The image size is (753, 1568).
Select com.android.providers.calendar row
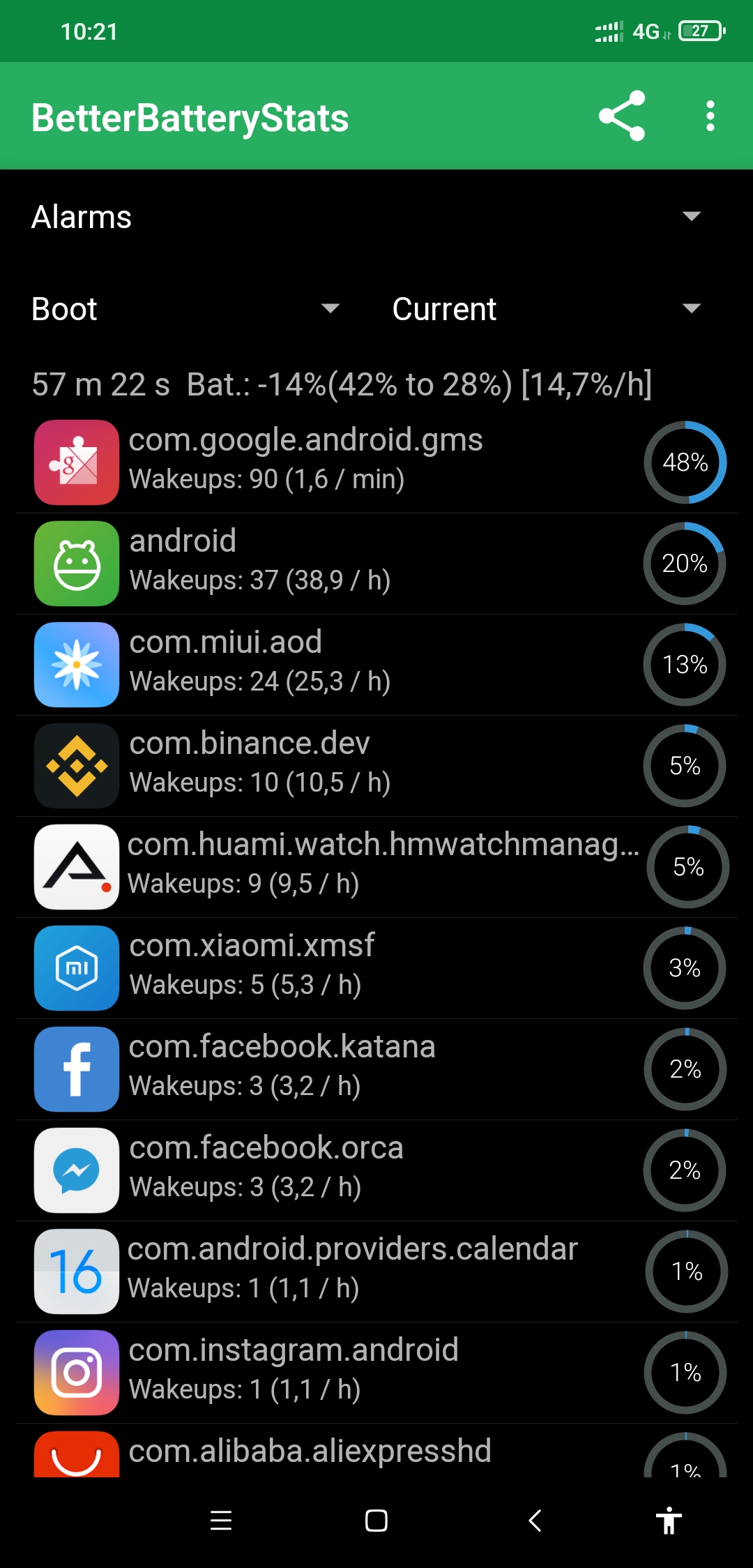click(x=376, y=1271)
